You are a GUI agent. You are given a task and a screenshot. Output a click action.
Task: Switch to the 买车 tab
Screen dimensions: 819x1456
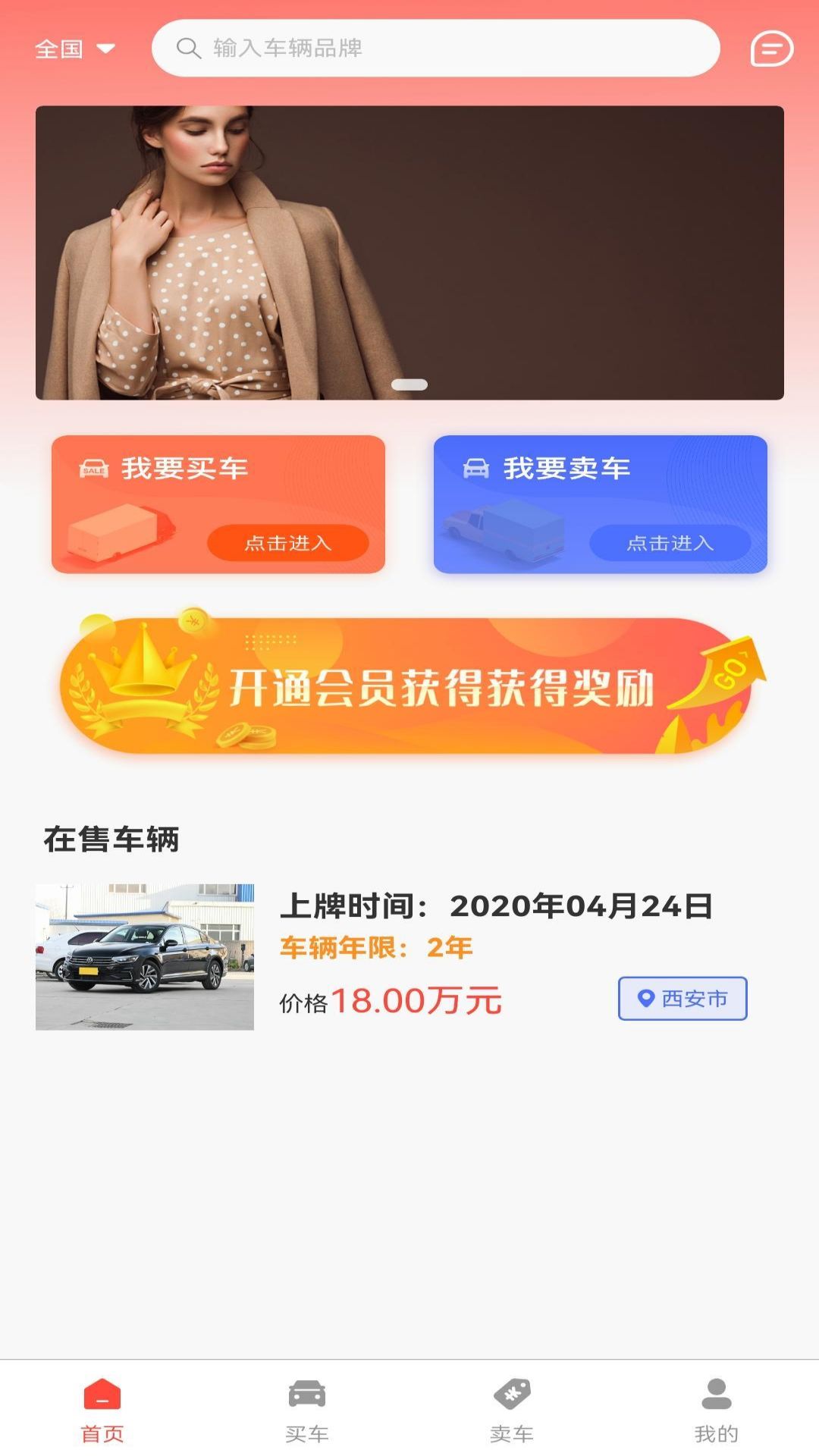click(307, 1410)
